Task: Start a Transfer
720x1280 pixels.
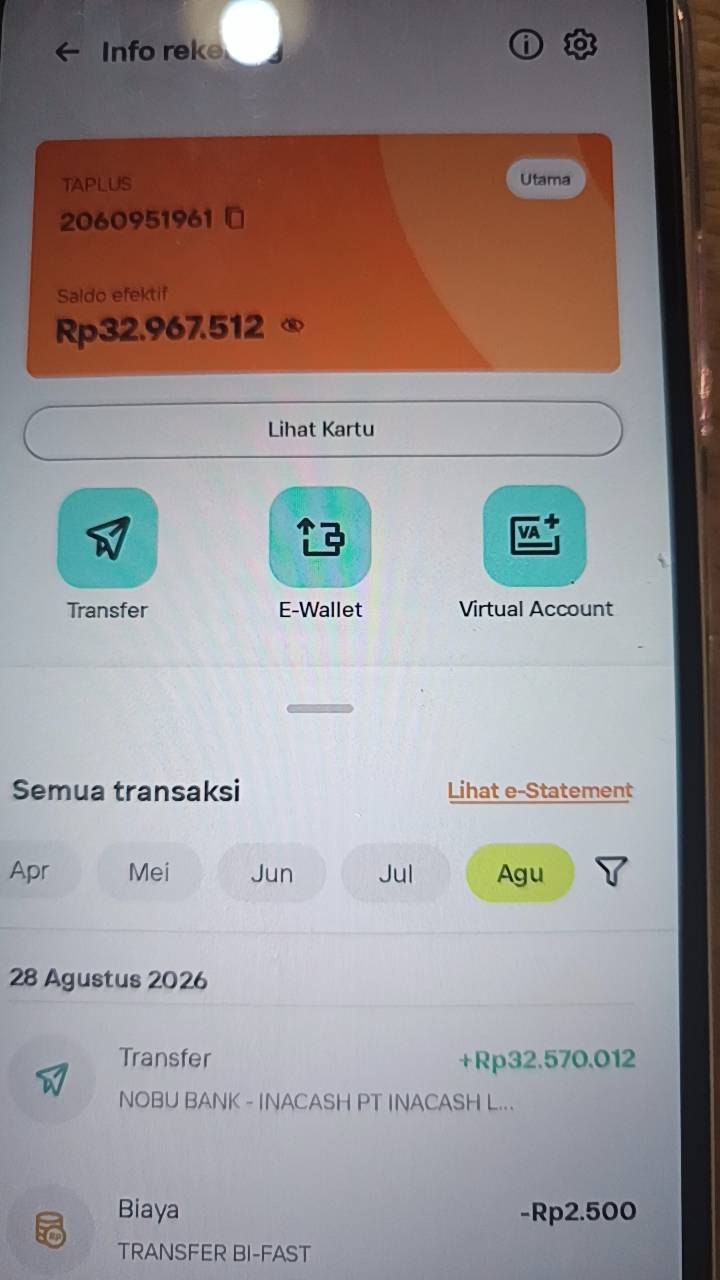Action: pyautogui.click(x=107, y=555)
